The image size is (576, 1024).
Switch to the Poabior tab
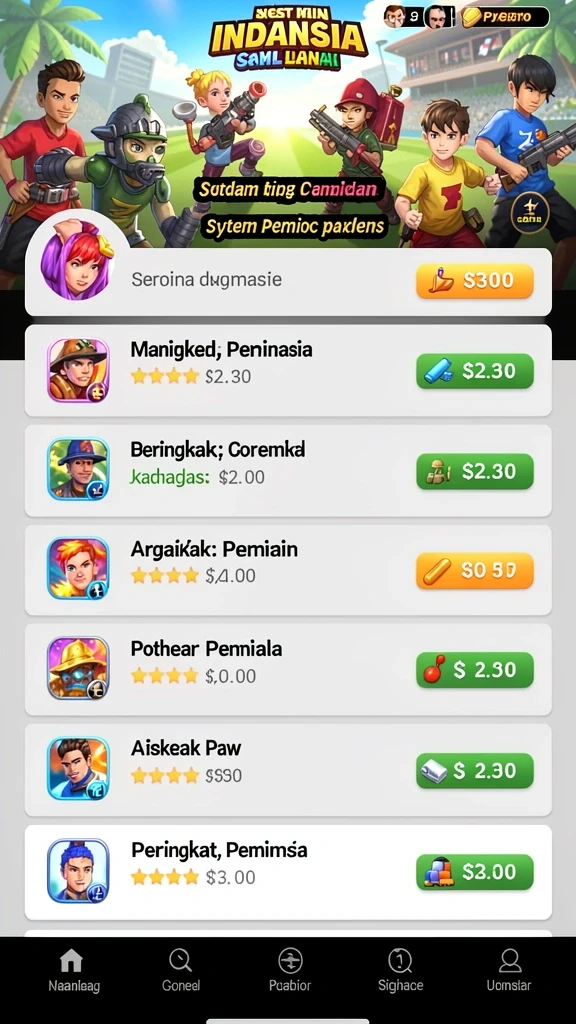290,970
